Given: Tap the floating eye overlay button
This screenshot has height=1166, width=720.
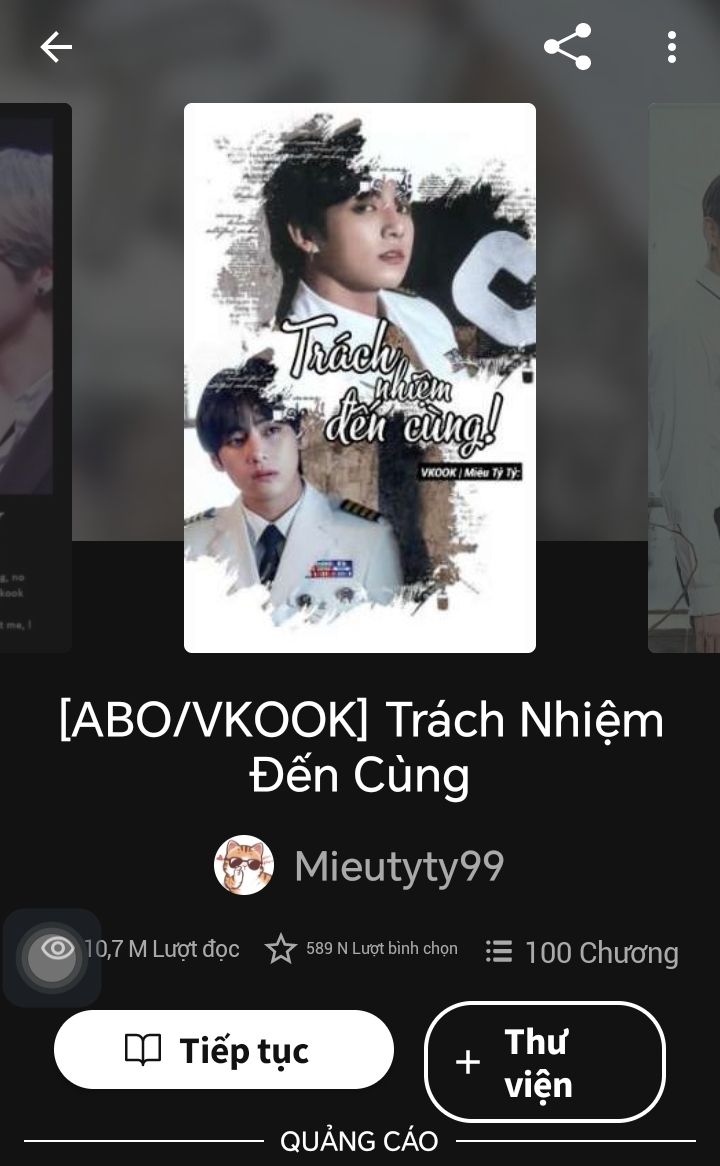Looking at the screenshot, I should pos(52,958).
